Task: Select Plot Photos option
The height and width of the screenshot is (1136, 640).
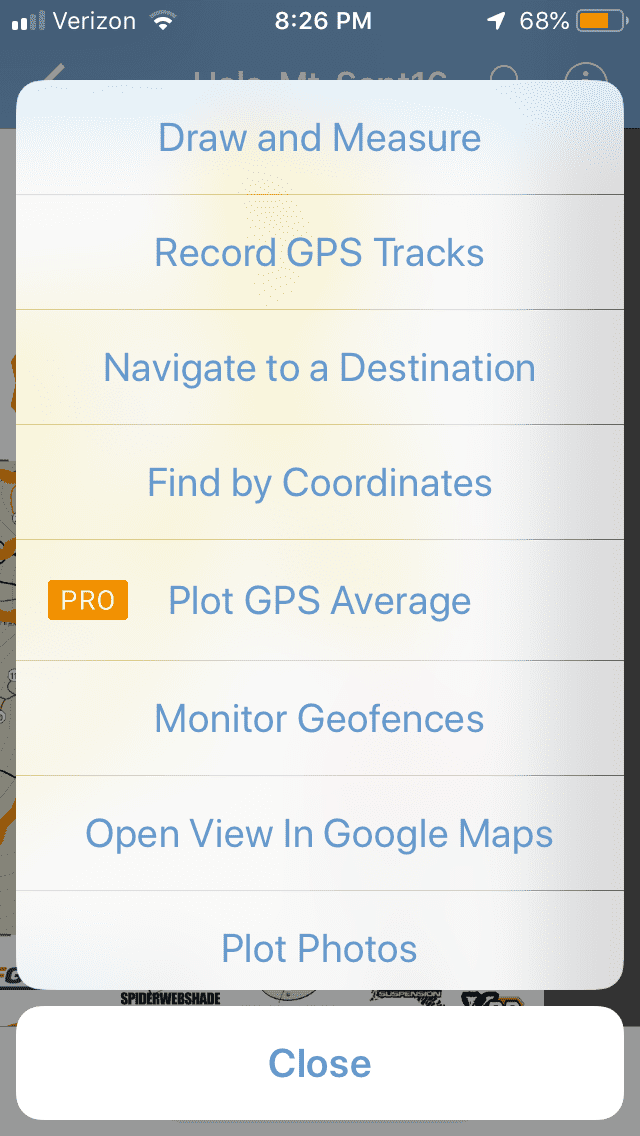Action: (320, 948)
